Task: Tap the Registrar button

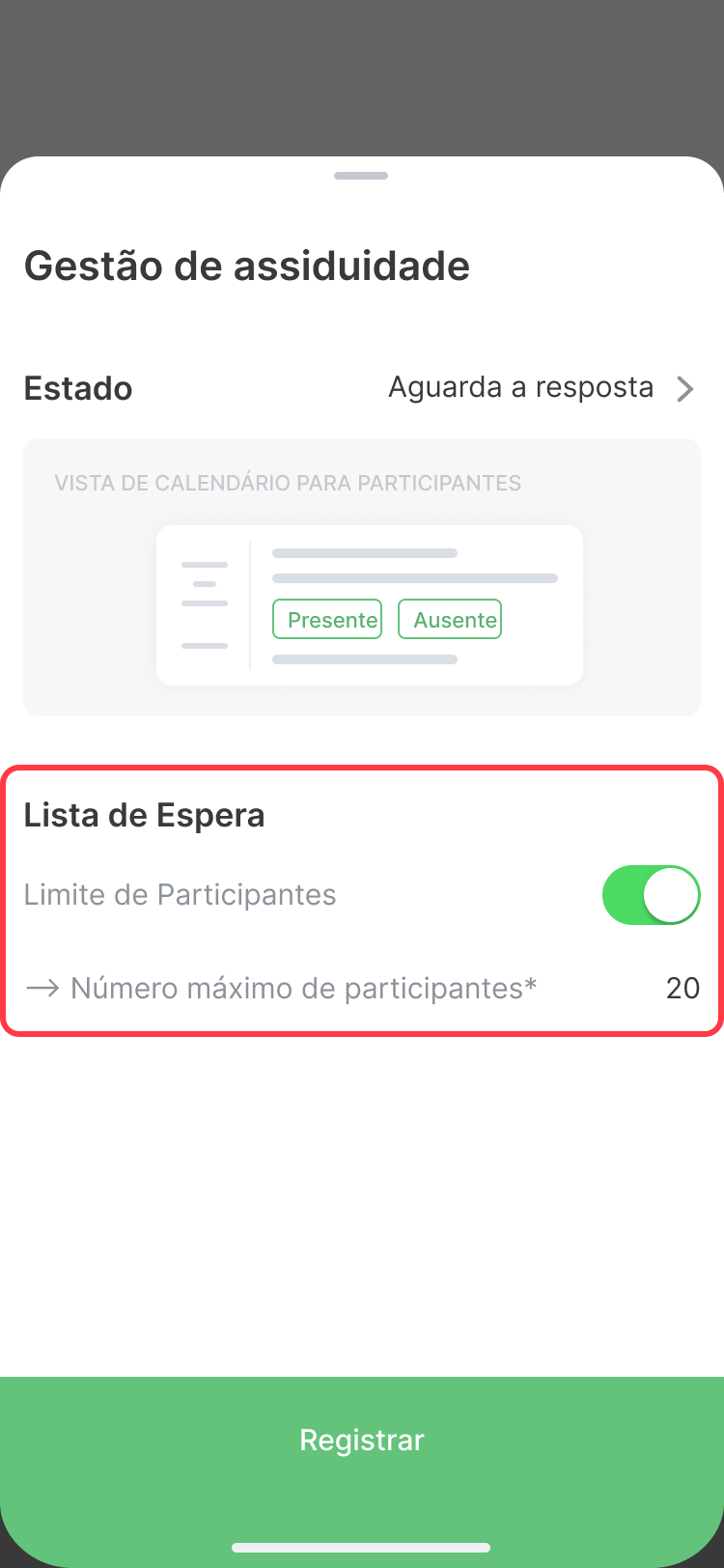Action: coord(362,1440)
